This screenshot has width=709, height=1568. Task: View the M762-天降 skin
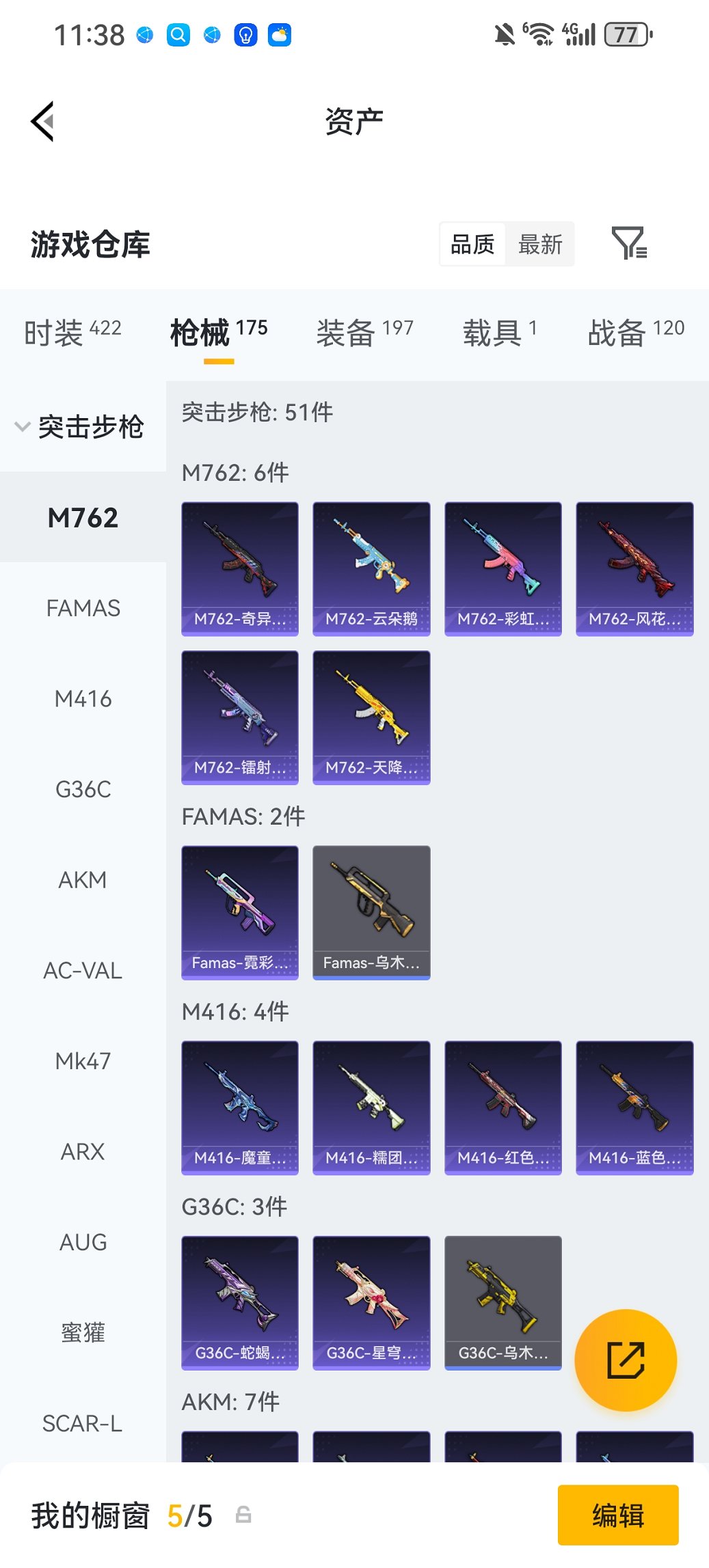(371, 717)
